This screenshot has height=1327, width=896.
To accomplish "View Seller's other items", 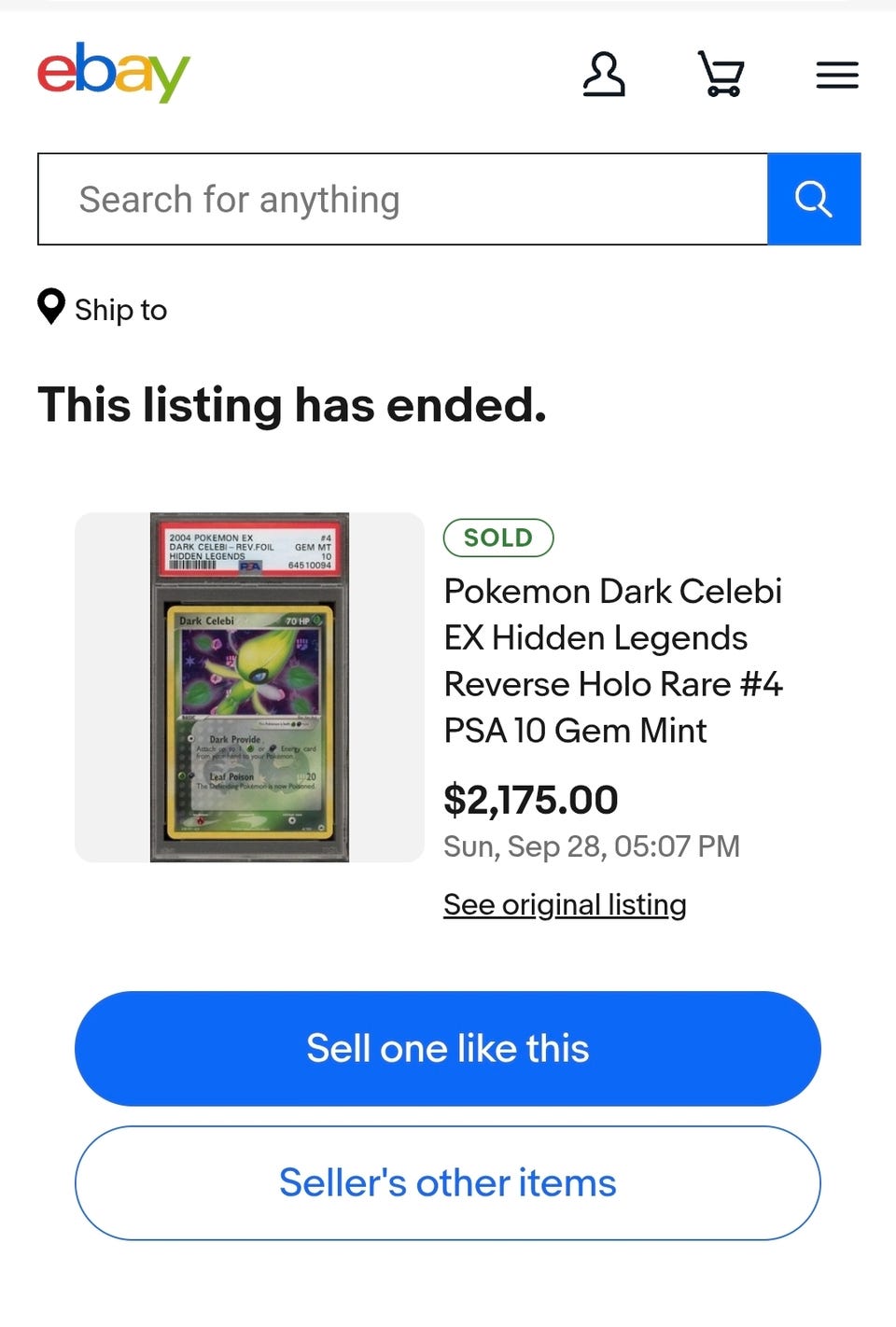I will pyautogui.click(x=448, y=1182).
